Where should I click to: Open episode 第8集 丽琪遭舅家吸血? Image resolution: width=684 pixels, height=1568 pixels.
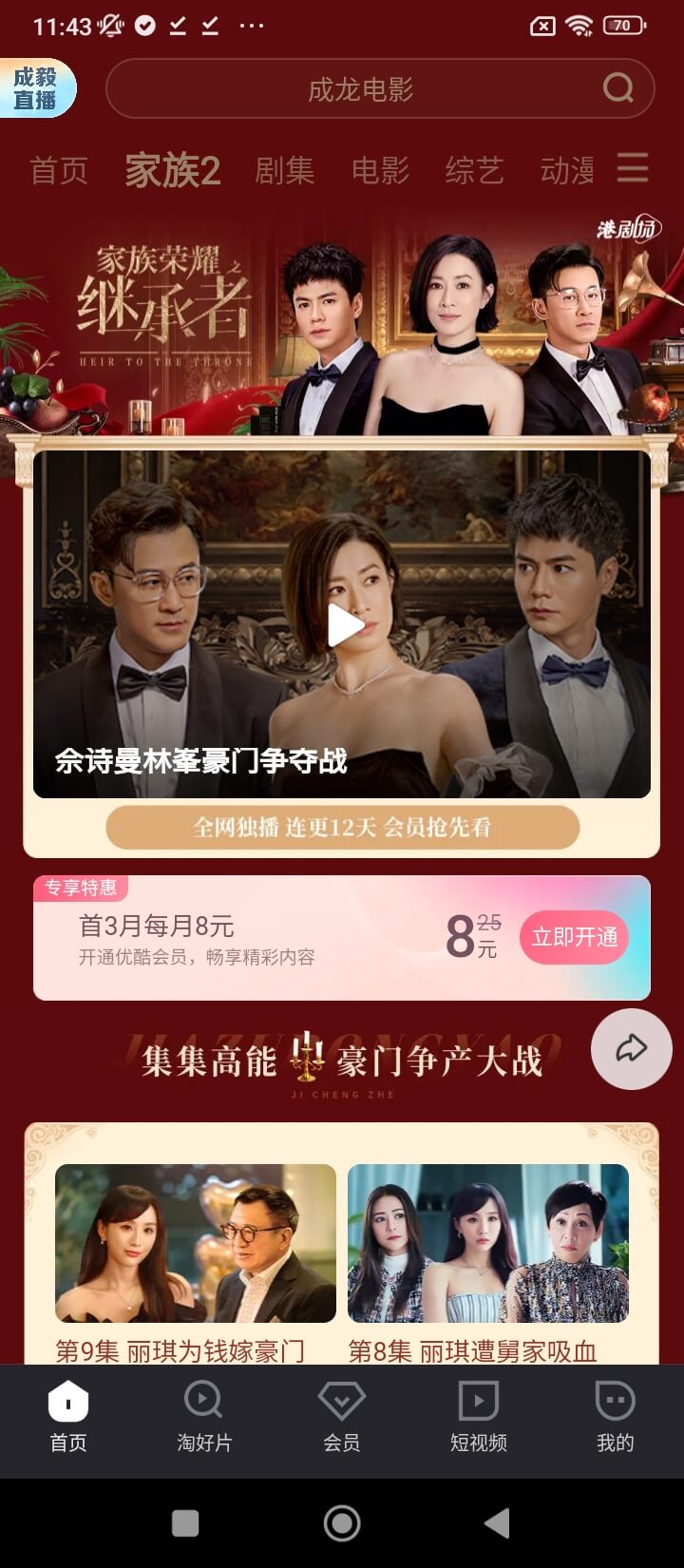tap(488, 1245)
